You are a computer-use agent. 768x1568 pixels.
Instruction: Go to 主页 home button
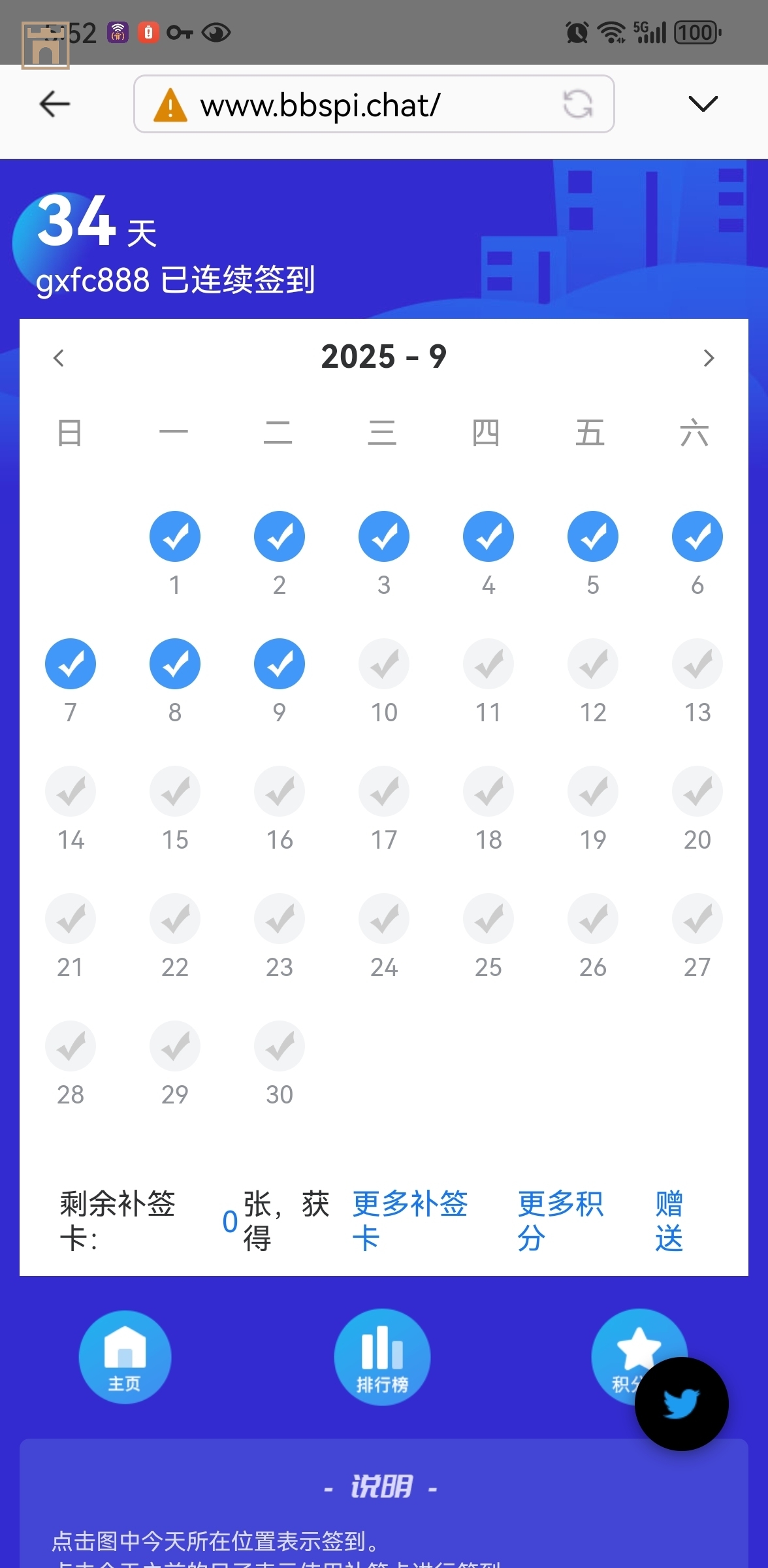pyautogui.click(x=125, y=1357)
